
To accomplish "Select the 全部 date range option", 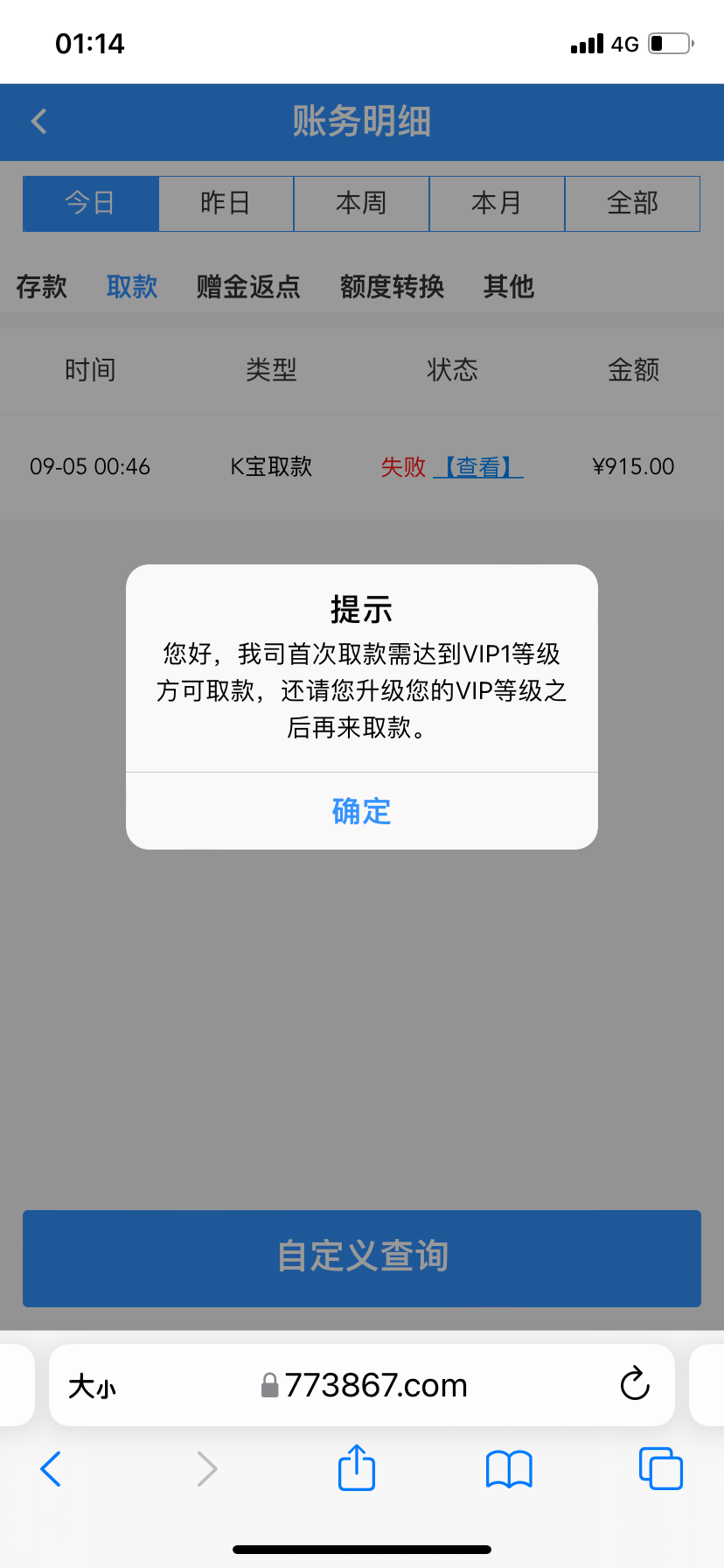I will [632, 203].
